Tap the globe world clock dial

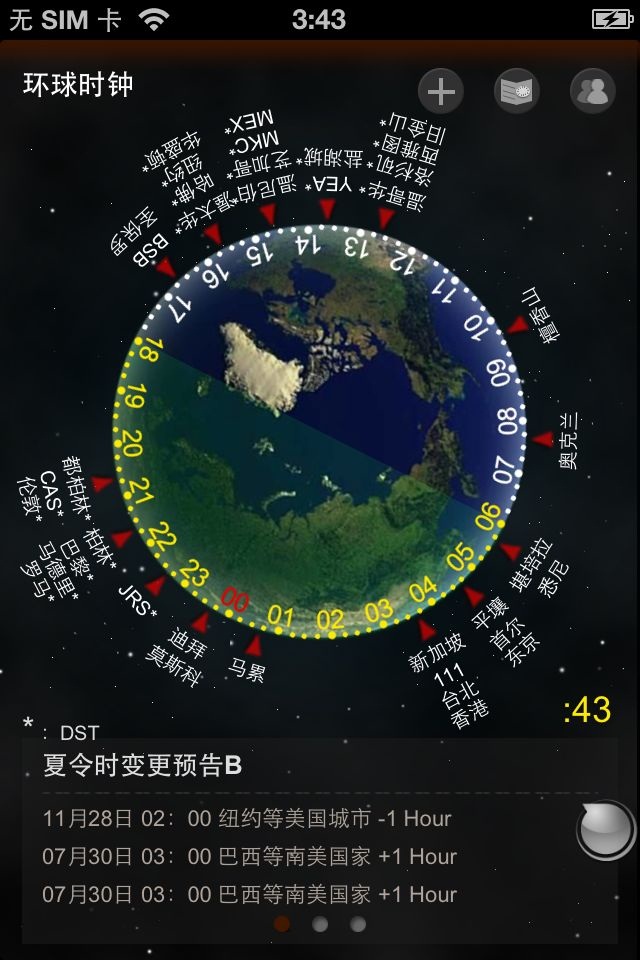click(318, 430)
